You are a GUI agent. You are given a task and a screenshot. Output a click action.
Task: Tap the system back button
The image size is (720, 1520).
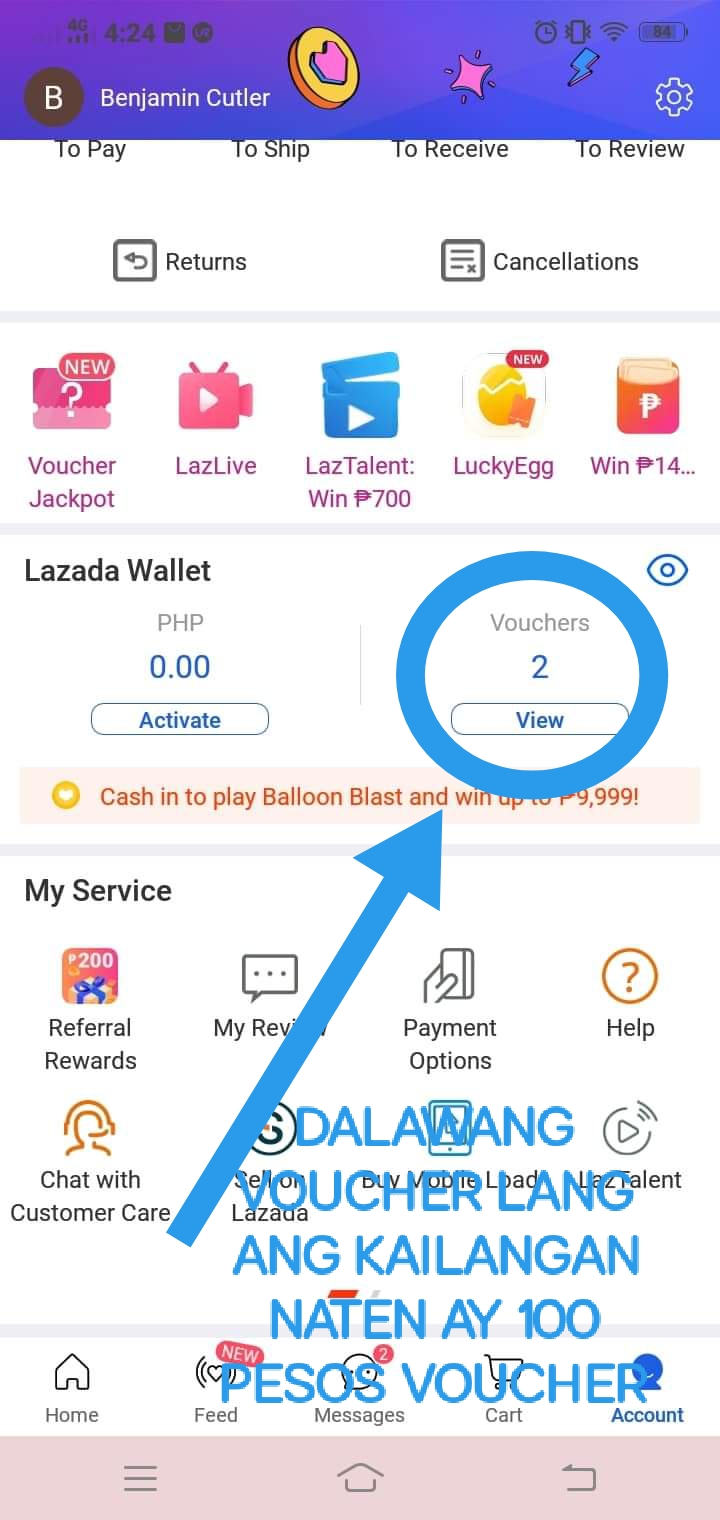tap(578, 1477)
